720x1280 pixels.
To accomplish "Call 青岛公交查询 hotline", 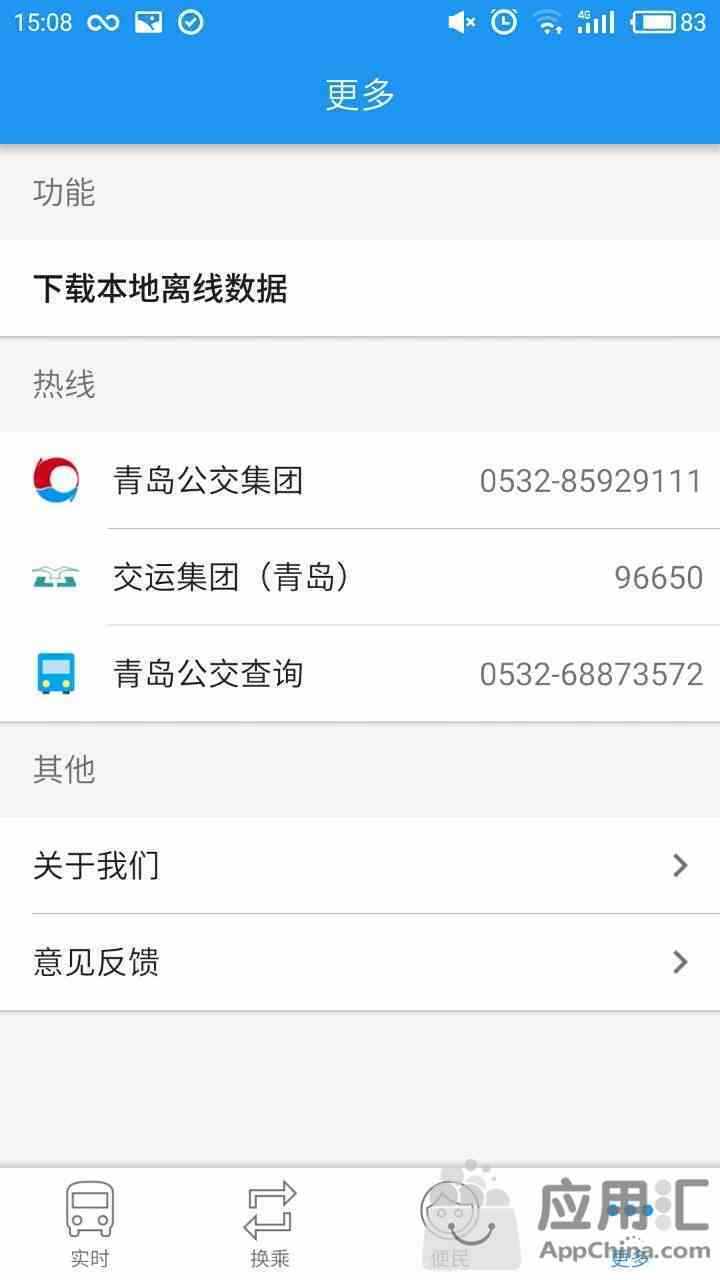I will [360, 674].
